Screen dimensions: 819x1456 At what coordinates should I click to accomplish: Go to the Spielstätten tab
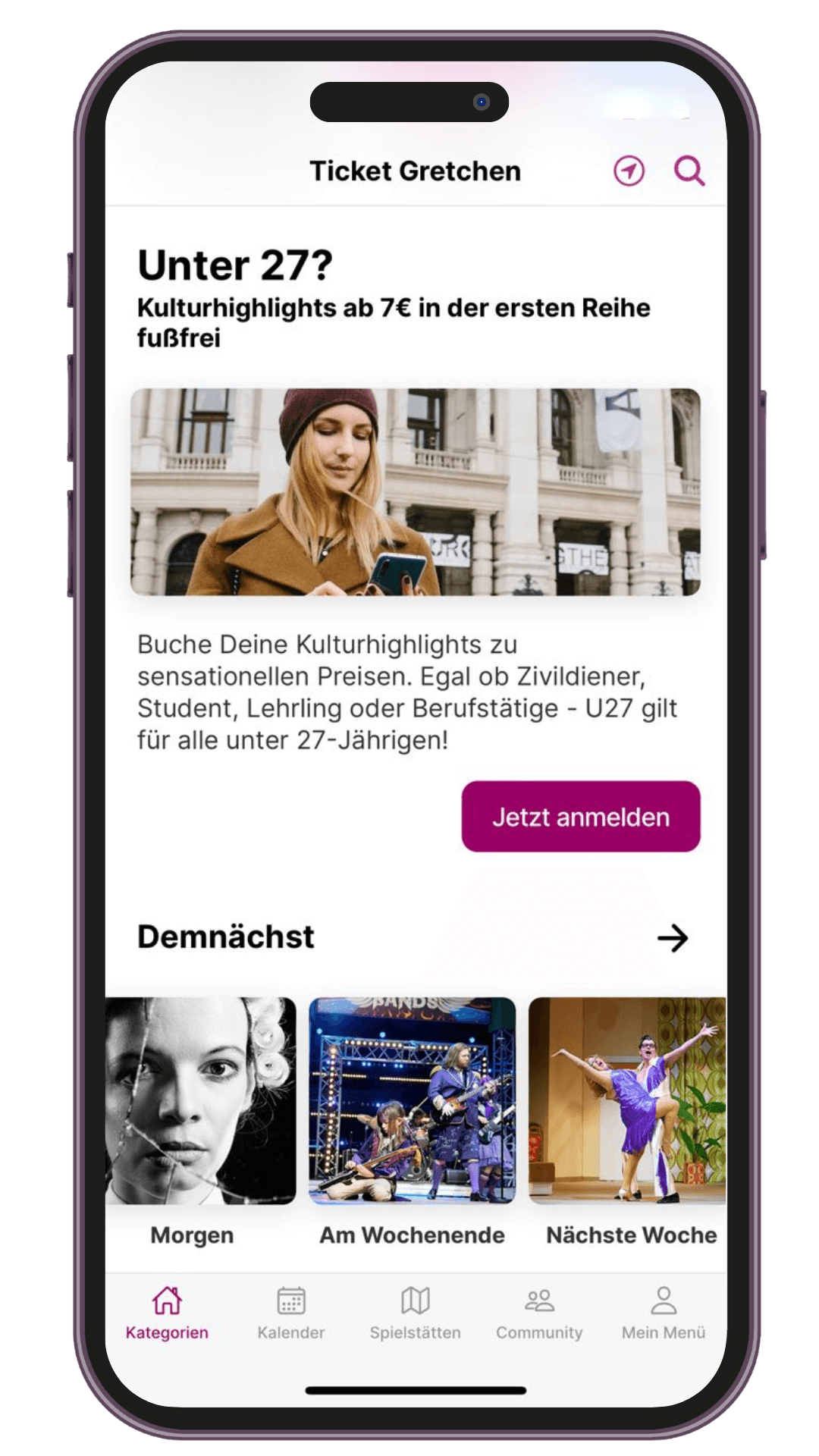pos(415,1313)
